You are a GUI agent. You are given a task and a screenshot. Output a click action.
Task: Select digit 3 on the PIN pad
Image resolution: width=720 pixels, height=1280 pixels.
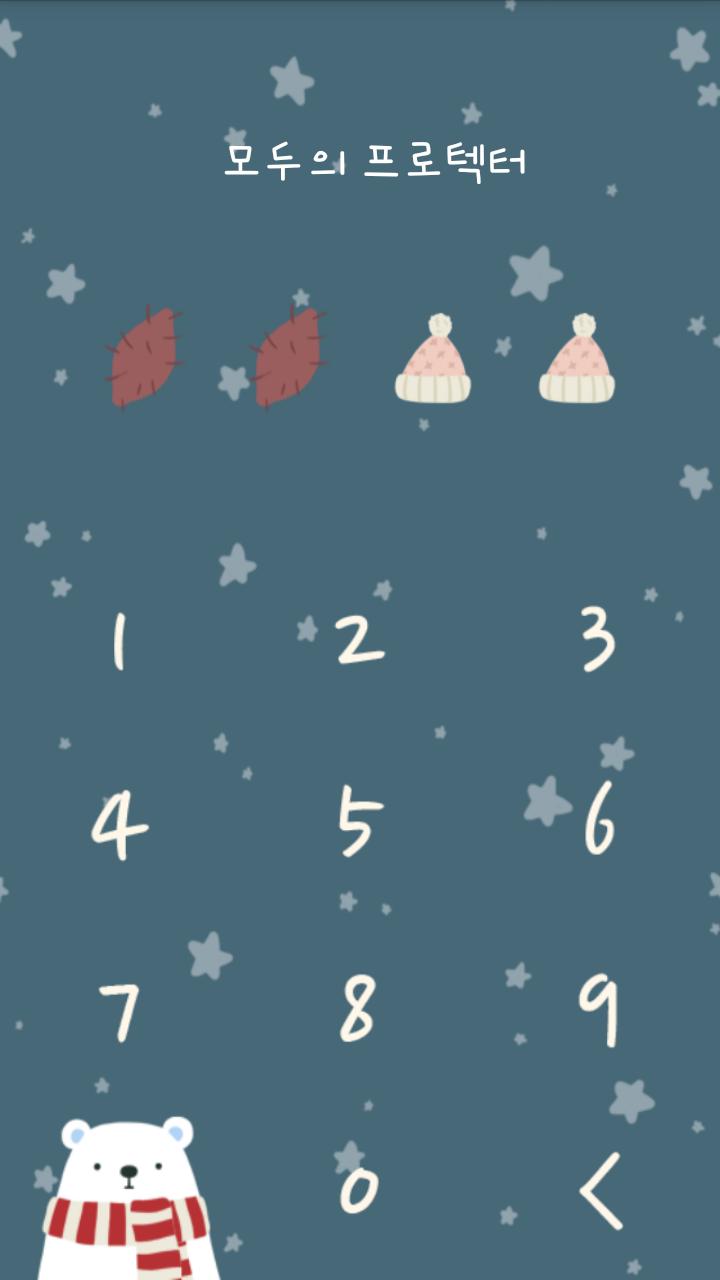599,641
